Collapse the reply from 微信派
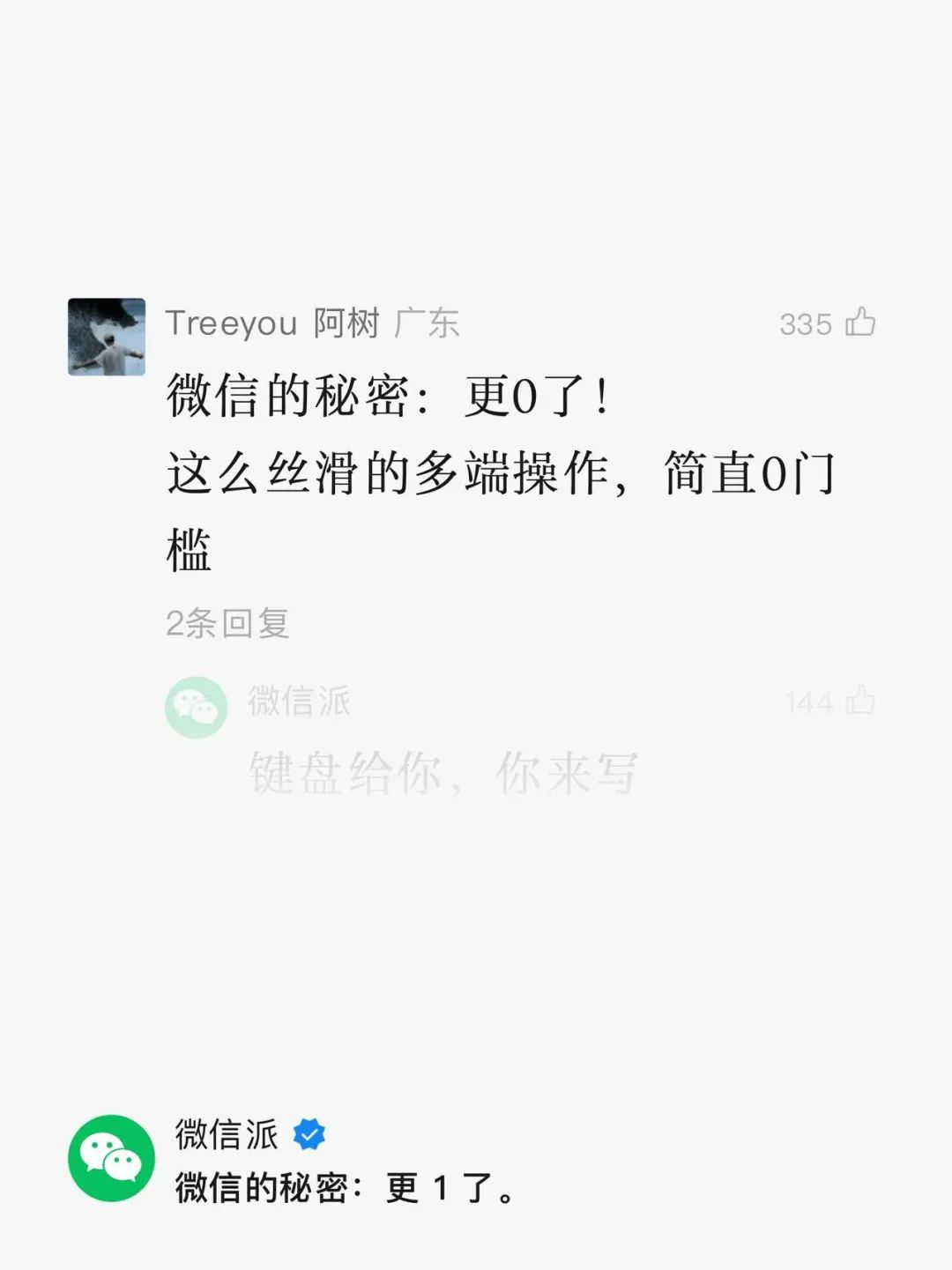 tap(300, 705)
